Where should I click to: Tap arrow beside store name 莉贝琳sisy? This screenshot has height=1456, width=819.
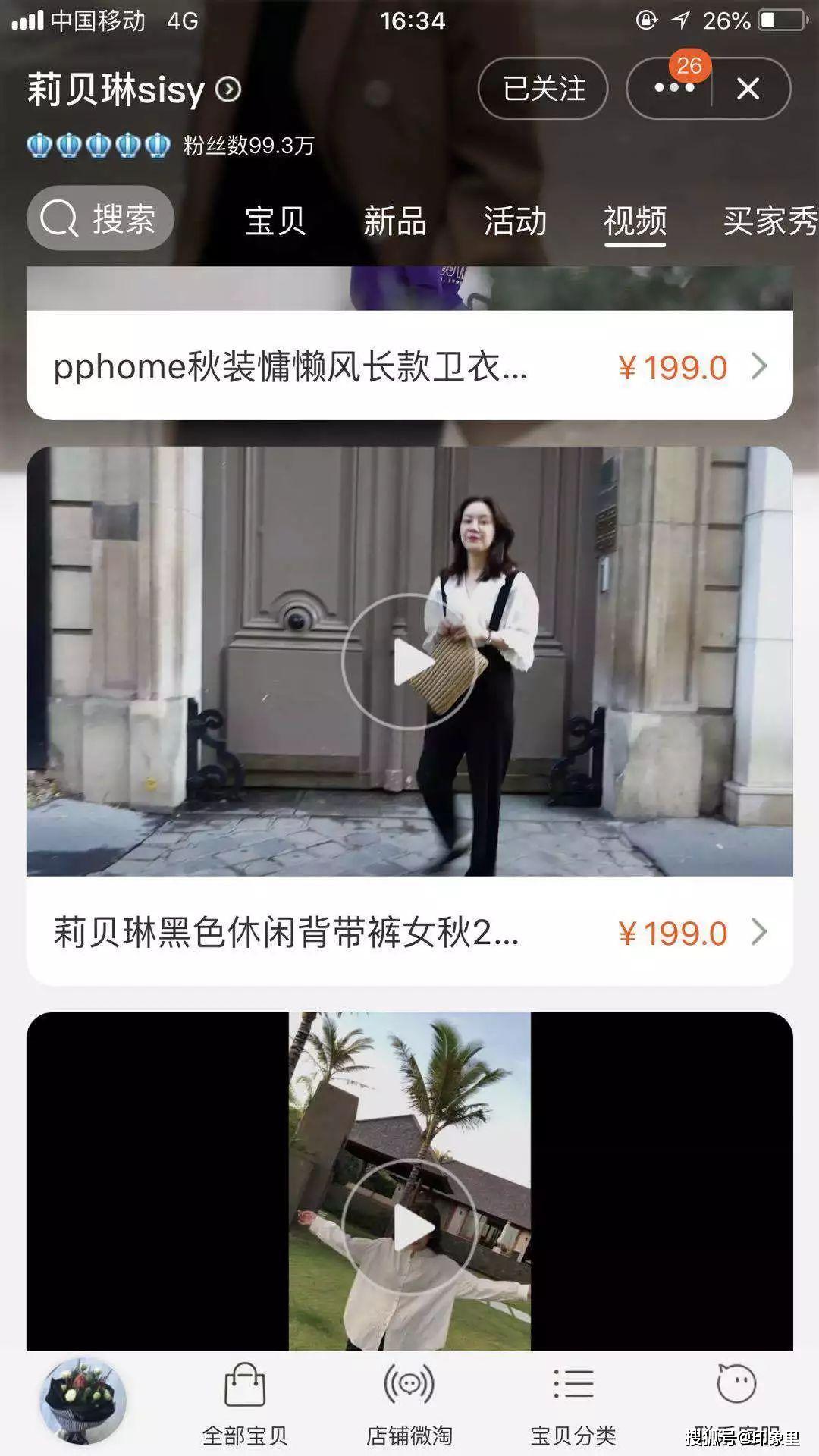pyautogui.click(x=227, y=91)
